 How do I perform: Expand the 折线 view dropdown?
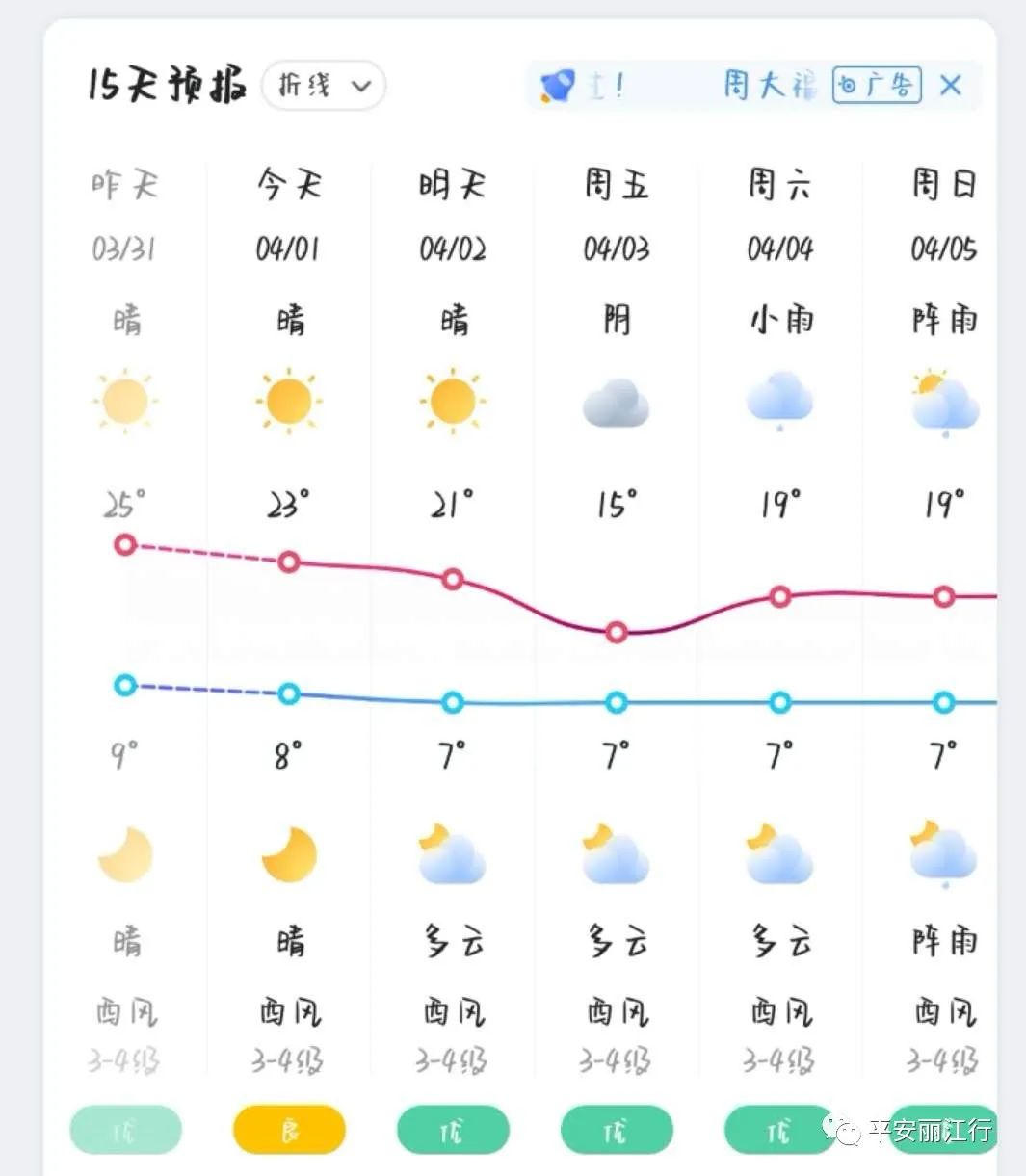tap(324, 86)
